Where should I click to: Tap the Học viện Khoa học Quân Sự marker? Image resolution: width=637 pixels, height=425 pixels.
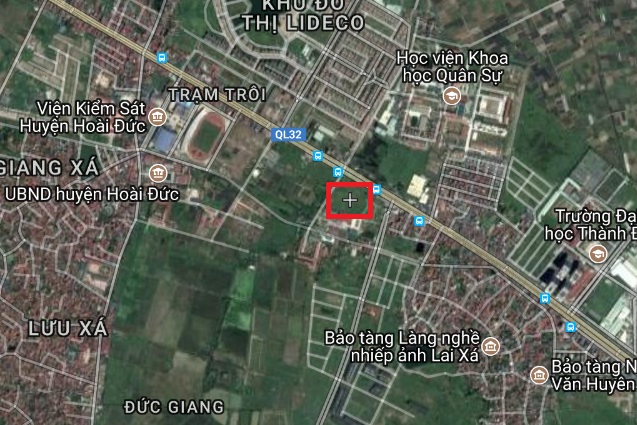(x=452, y=97)
